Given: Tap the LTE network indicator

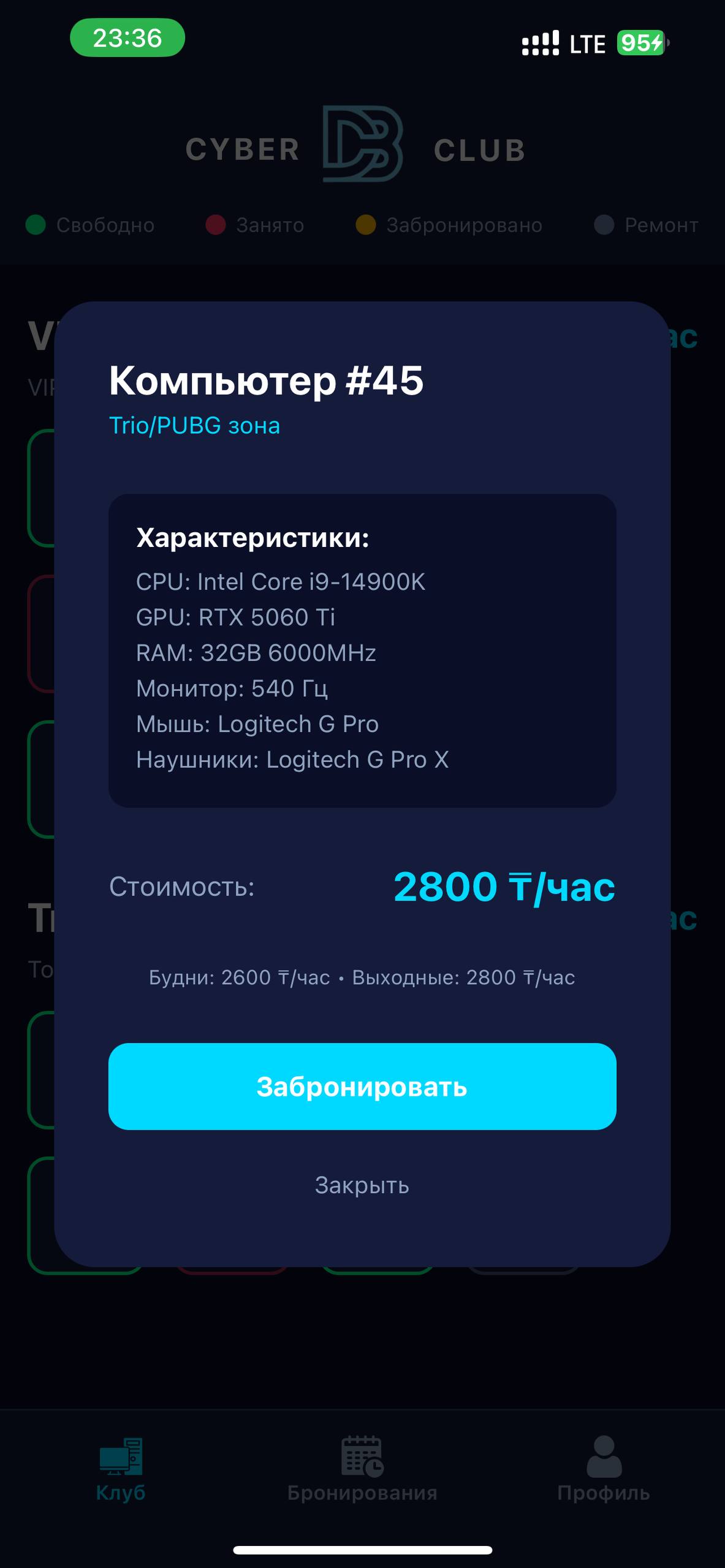Looking at the screenshot, I should (586, 43).
